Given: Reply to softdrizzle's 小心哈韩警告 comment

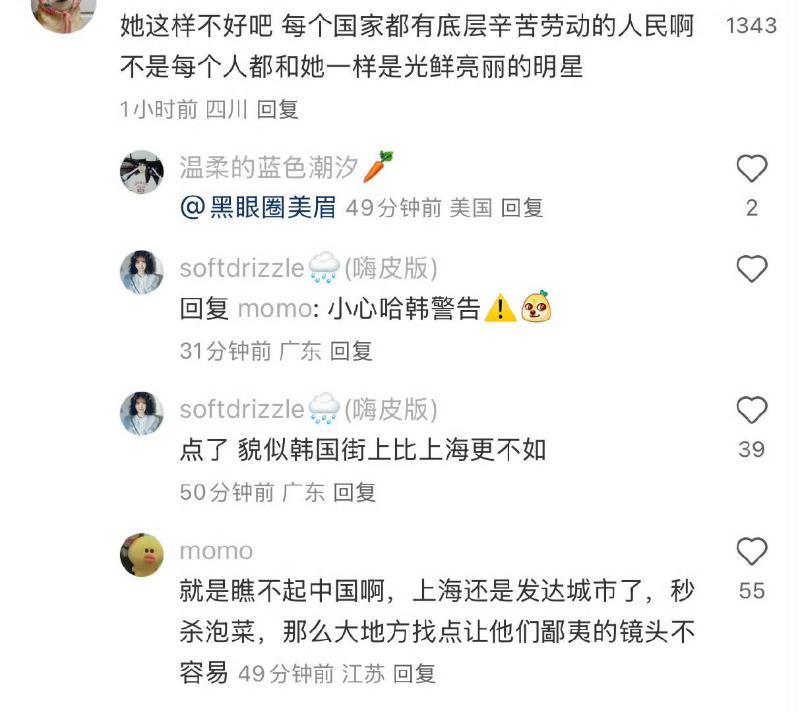Looking at the screenshot, I should tap(351, 351).
